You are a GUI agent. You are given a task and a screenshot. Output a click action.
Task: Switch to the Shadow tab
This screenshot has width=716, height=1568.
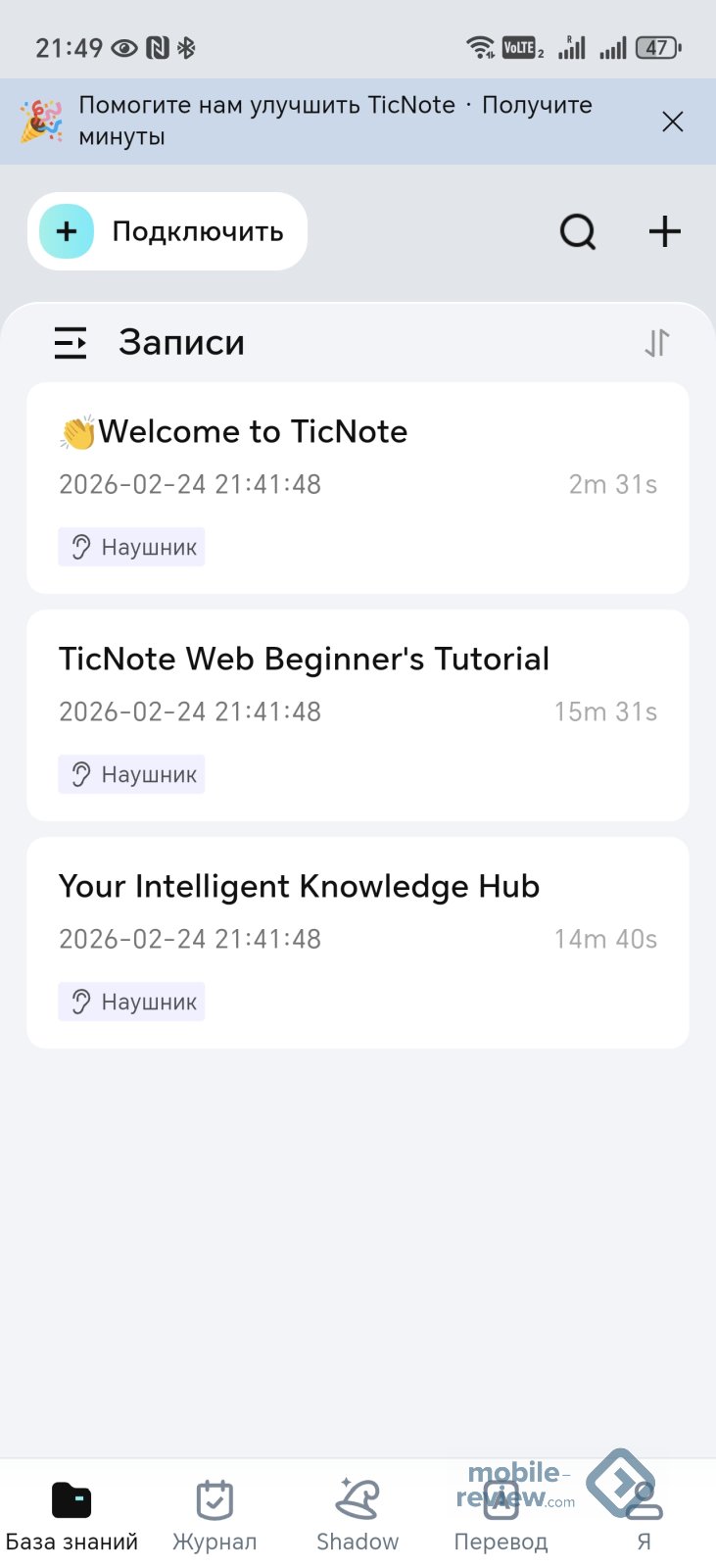pyautogui.click(x=358, y=1515)
